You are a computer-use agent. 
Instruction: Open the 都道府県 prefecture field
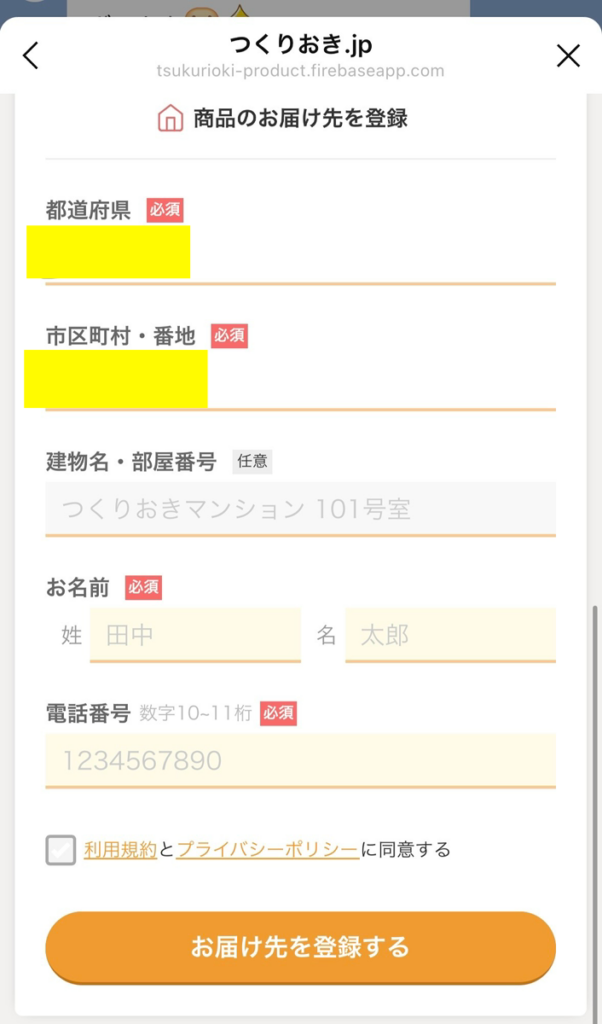click(x=300, y=255)
